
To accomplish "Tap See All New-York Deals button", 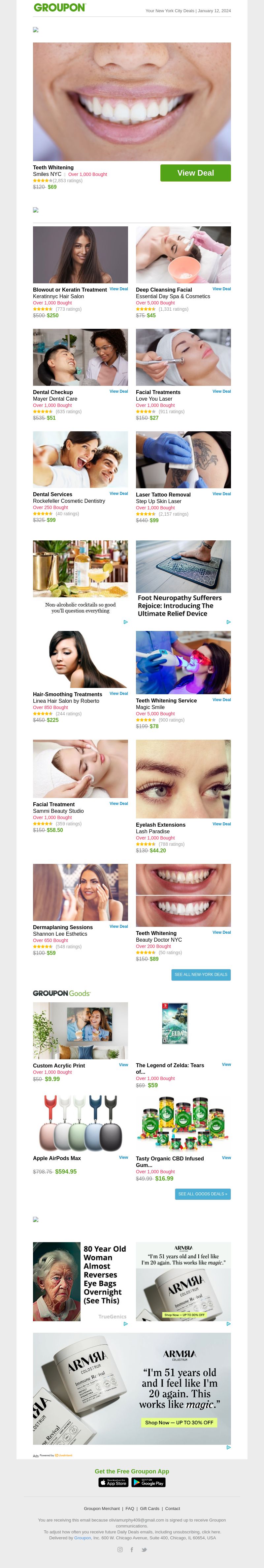I will 201,975.
